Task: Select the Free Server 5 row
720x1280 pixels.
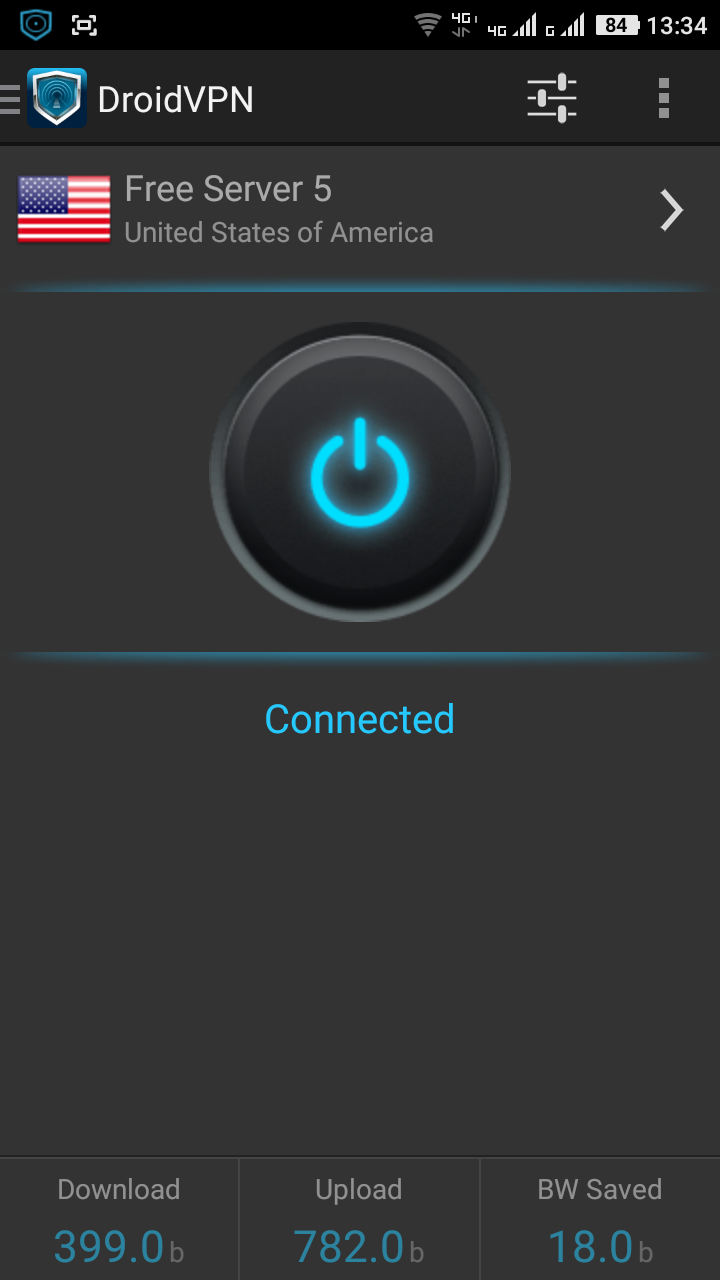Action: tap(360, 210)
